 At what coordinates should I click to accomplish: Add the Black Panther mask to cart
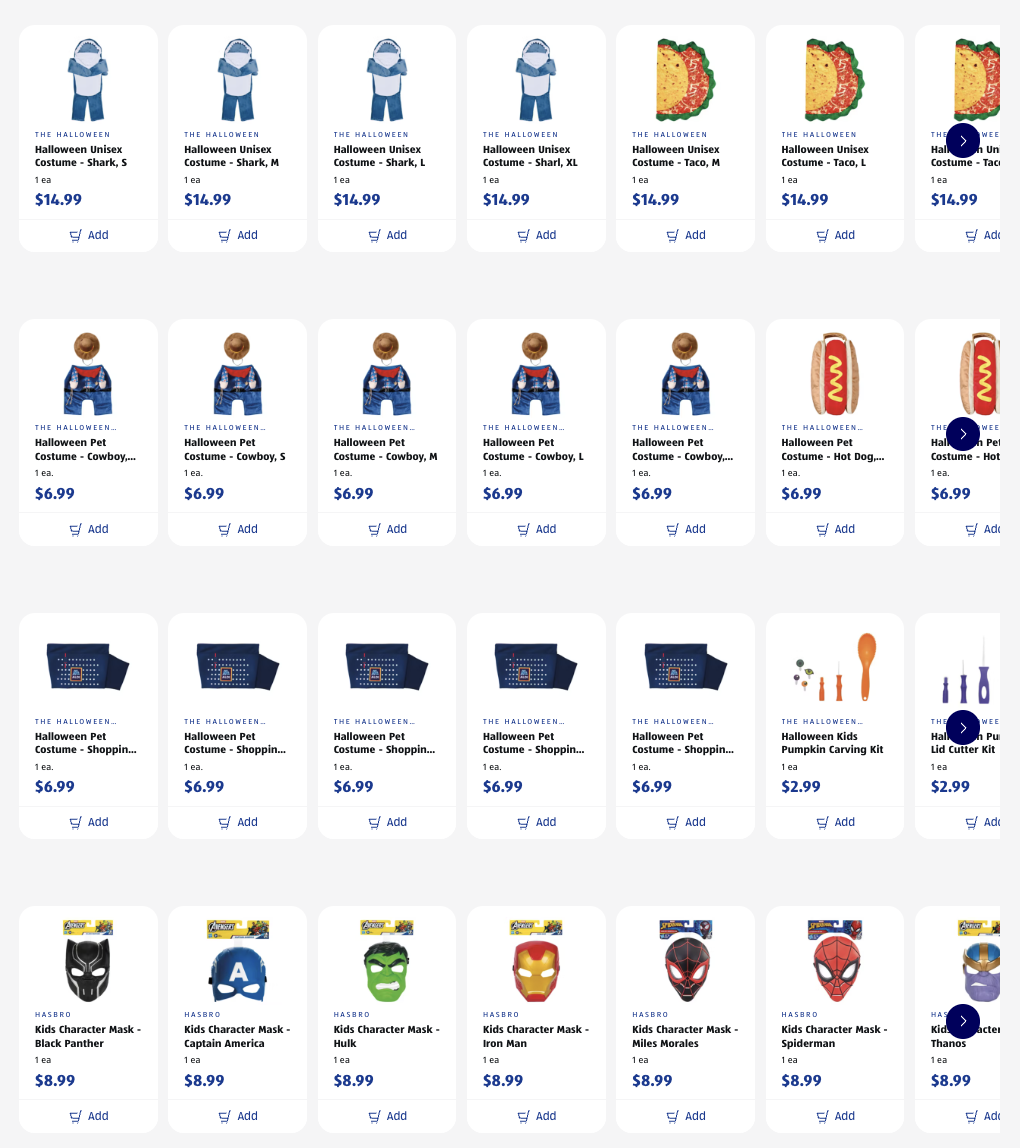click(88, 1117)
